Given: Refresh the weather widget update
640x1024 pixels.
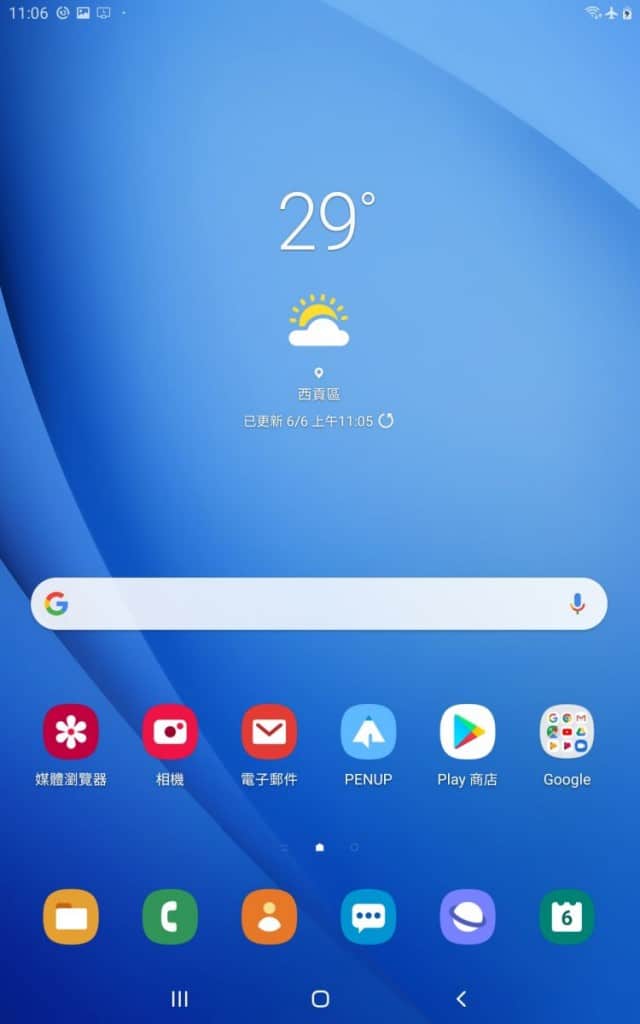Looking at the screenshot, I should point(386,421).
